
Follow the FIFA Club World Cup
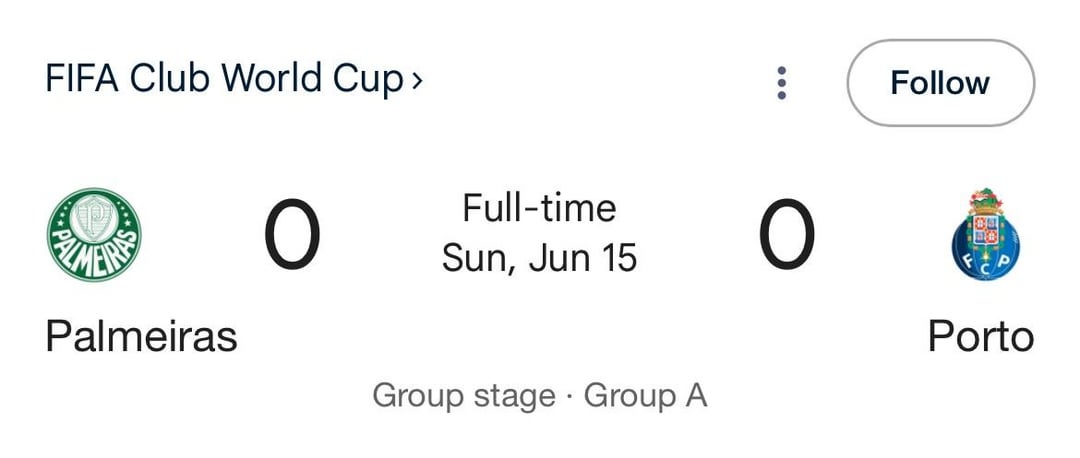click(939, 83)
